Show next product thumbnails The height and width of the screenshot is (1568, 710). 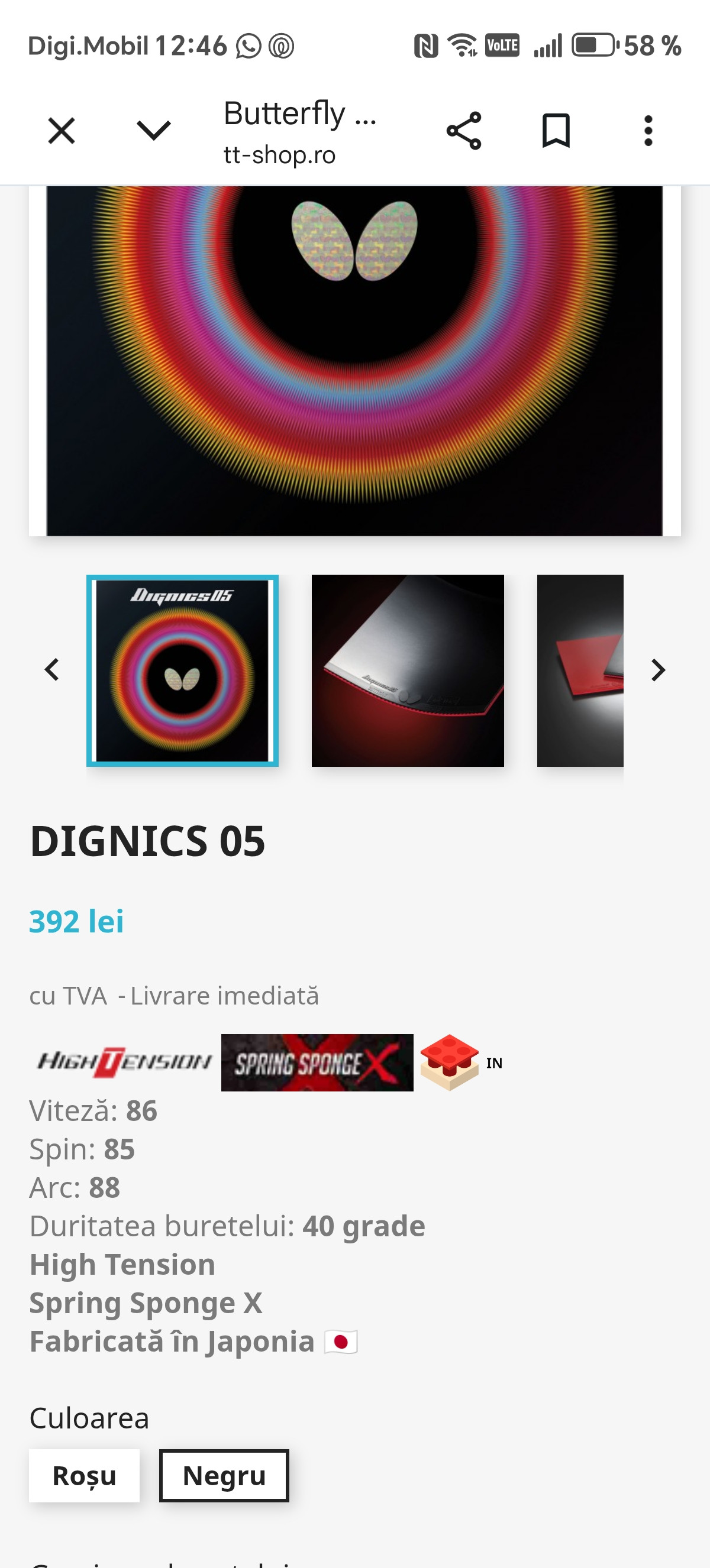pos(657,669)
